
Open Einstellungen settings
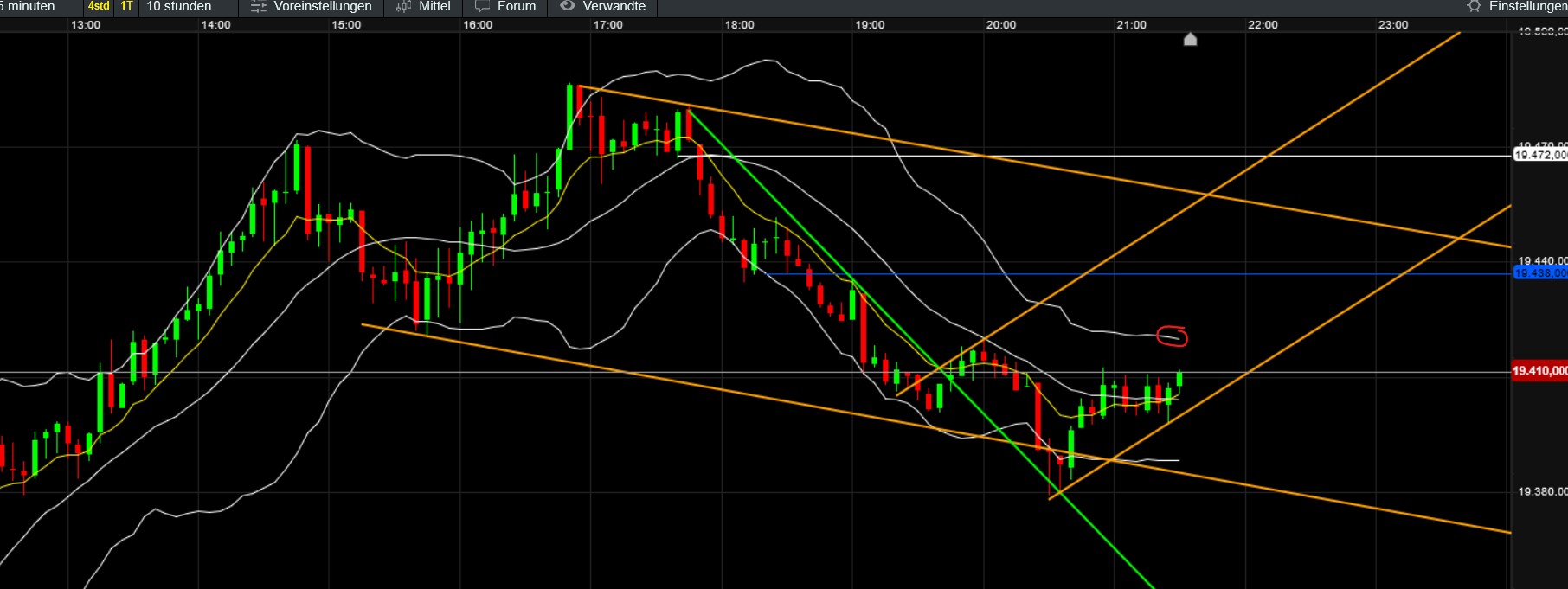[x=1519, y=6]
